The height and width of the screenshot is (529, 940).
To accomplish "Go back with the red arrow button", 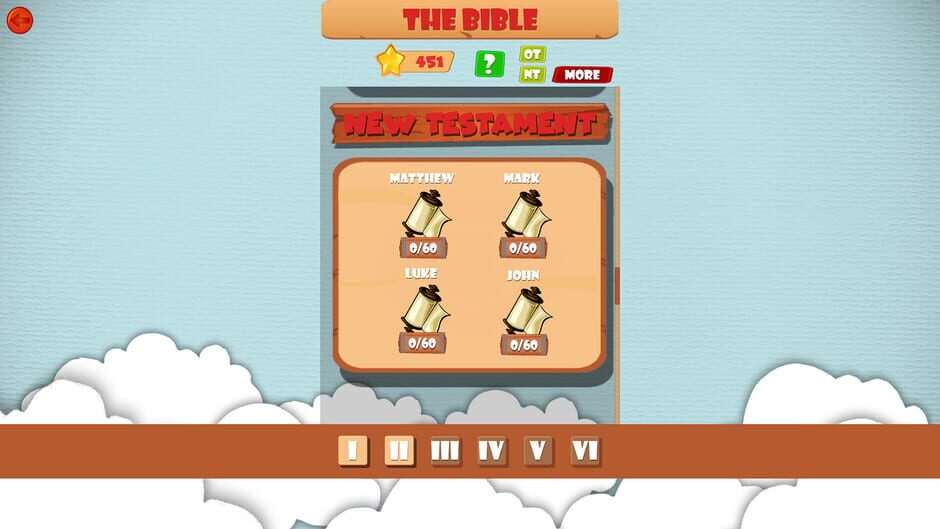I will tap(19, 20).
